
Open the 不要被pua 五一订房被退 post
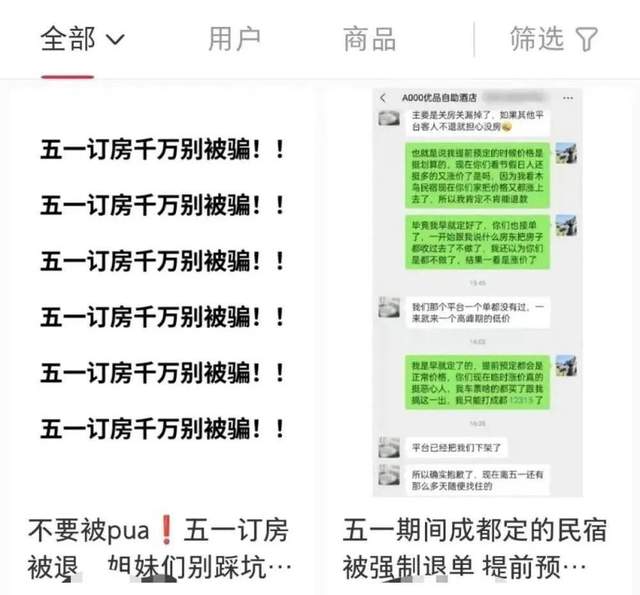pyautogui.click(x=160, y=300)
